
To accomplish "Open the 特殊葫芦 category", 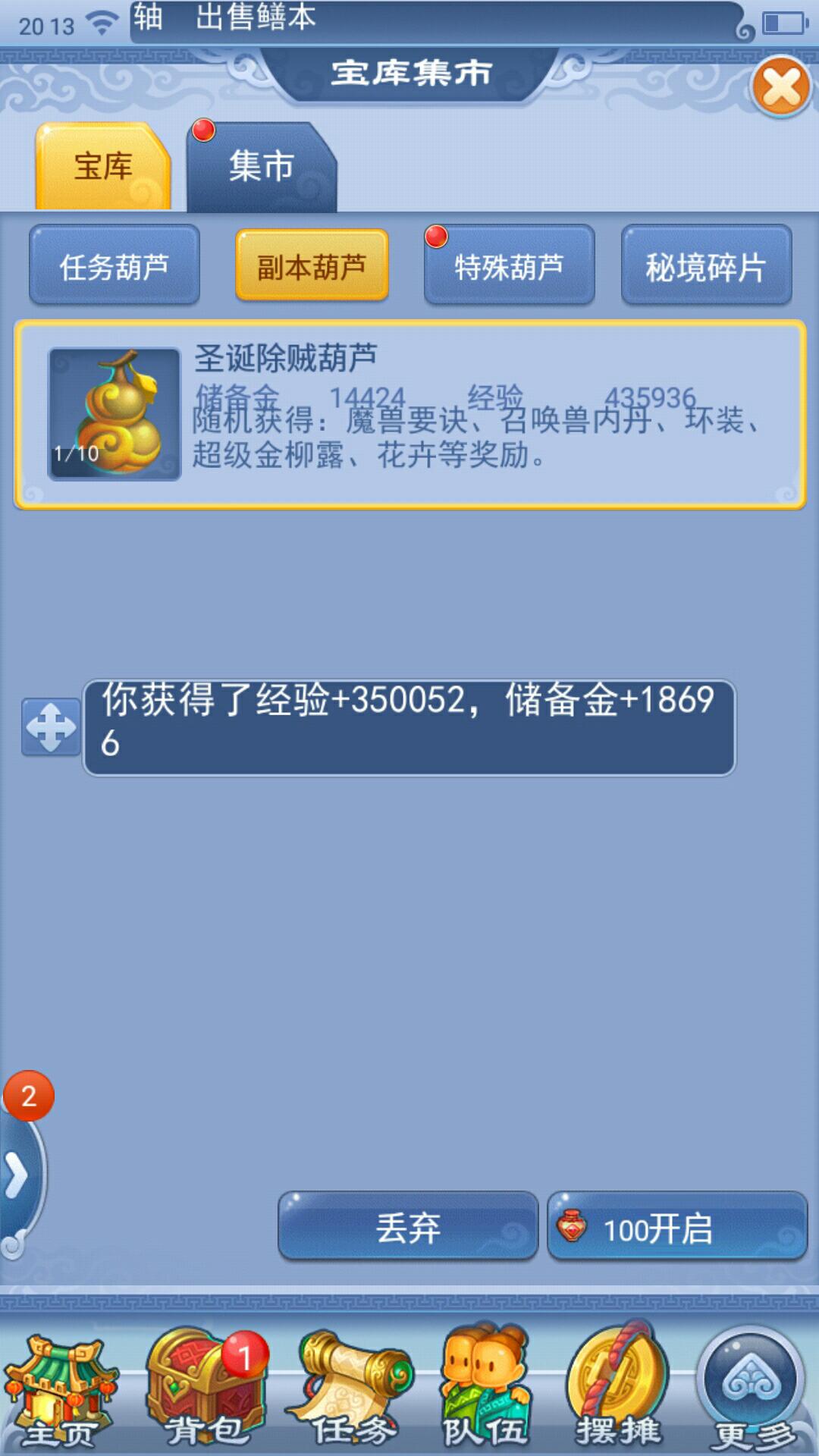I will [x=509, y=266].
